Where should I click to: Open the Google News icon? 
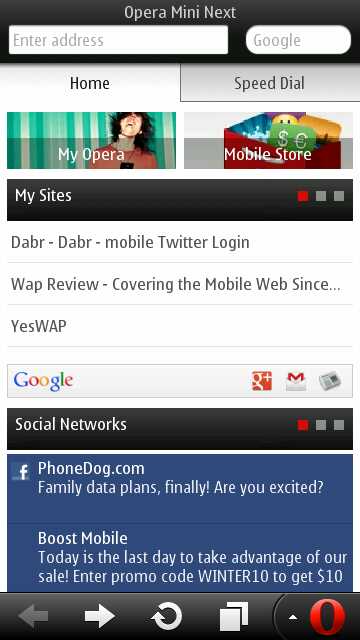point(330,381)
